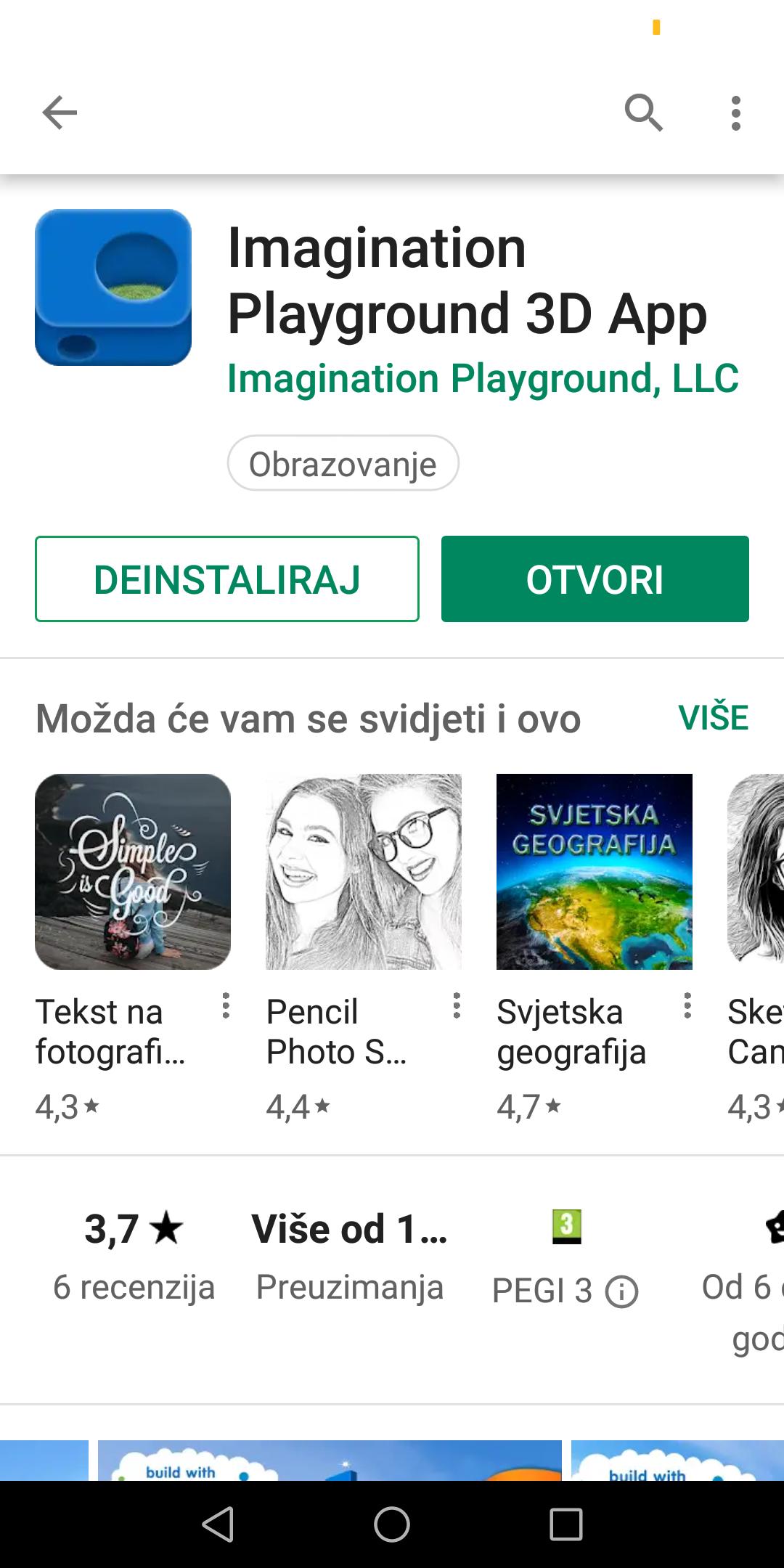
Task: Open options for Pencil Photo S…
Action: pyautogui.click(x=457, y=1006)
